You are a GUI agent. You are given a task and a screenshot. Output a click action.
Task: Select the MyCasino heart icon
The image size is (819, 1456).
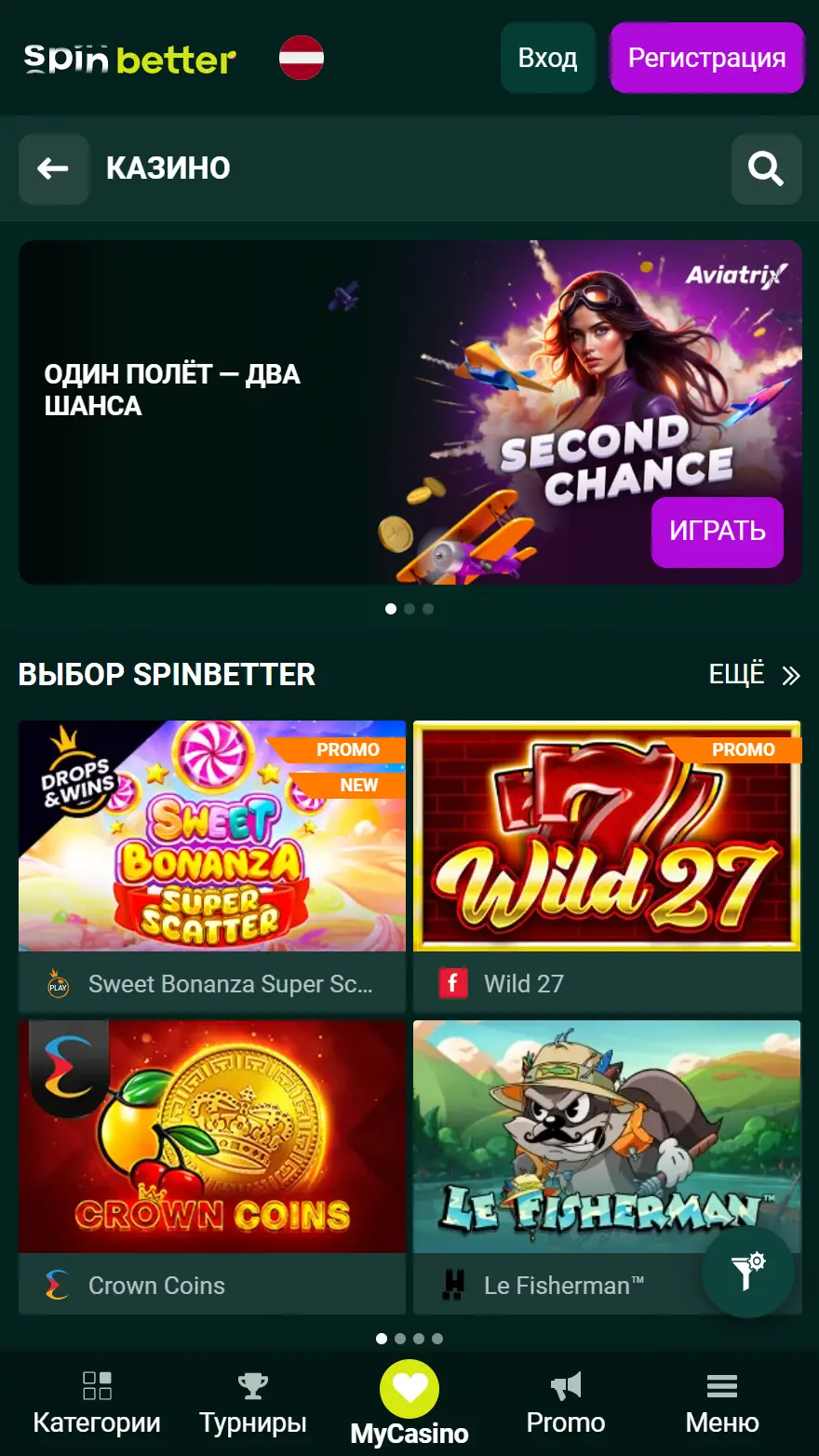(409, 1387)
